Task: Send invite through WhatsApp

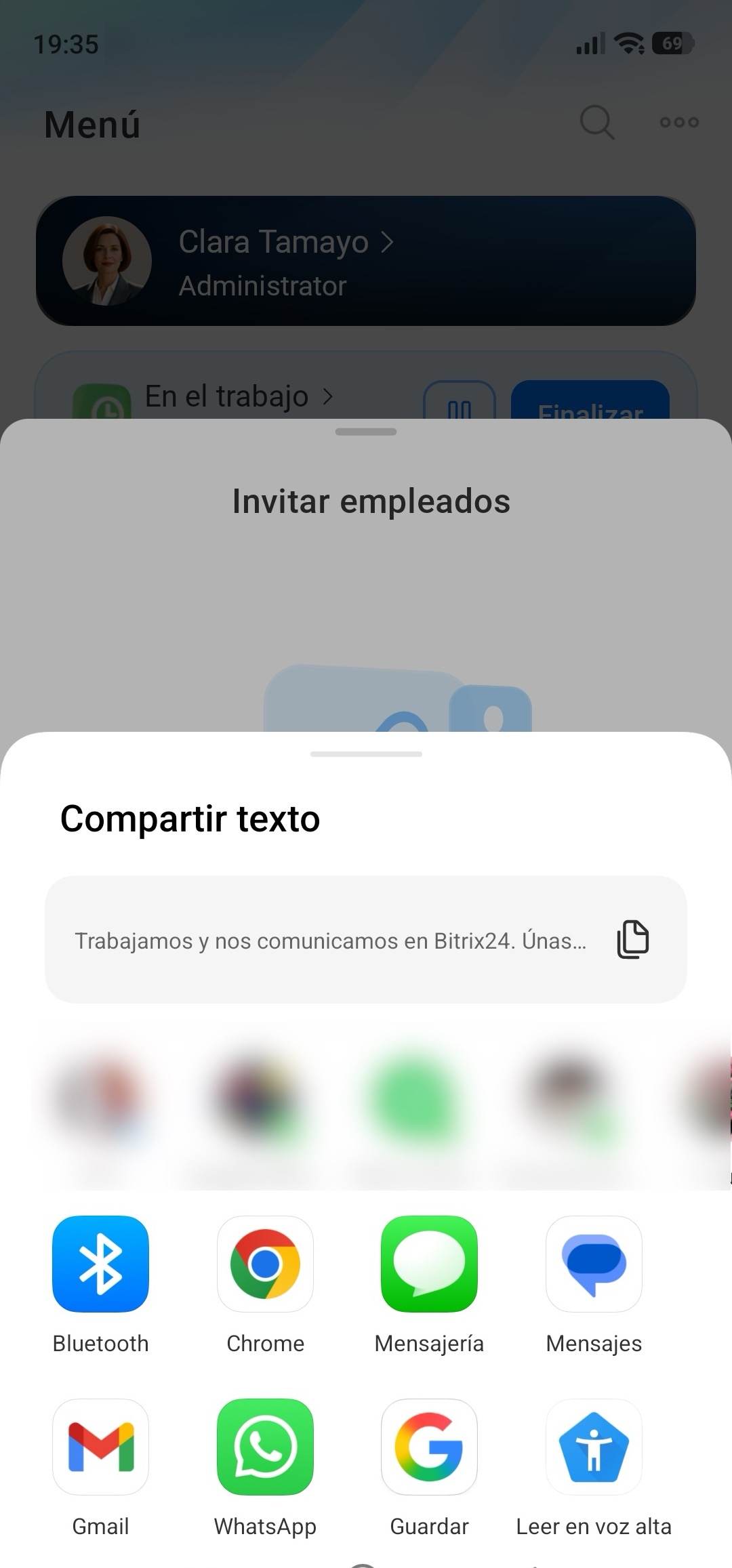Action: pos(265,1447)
